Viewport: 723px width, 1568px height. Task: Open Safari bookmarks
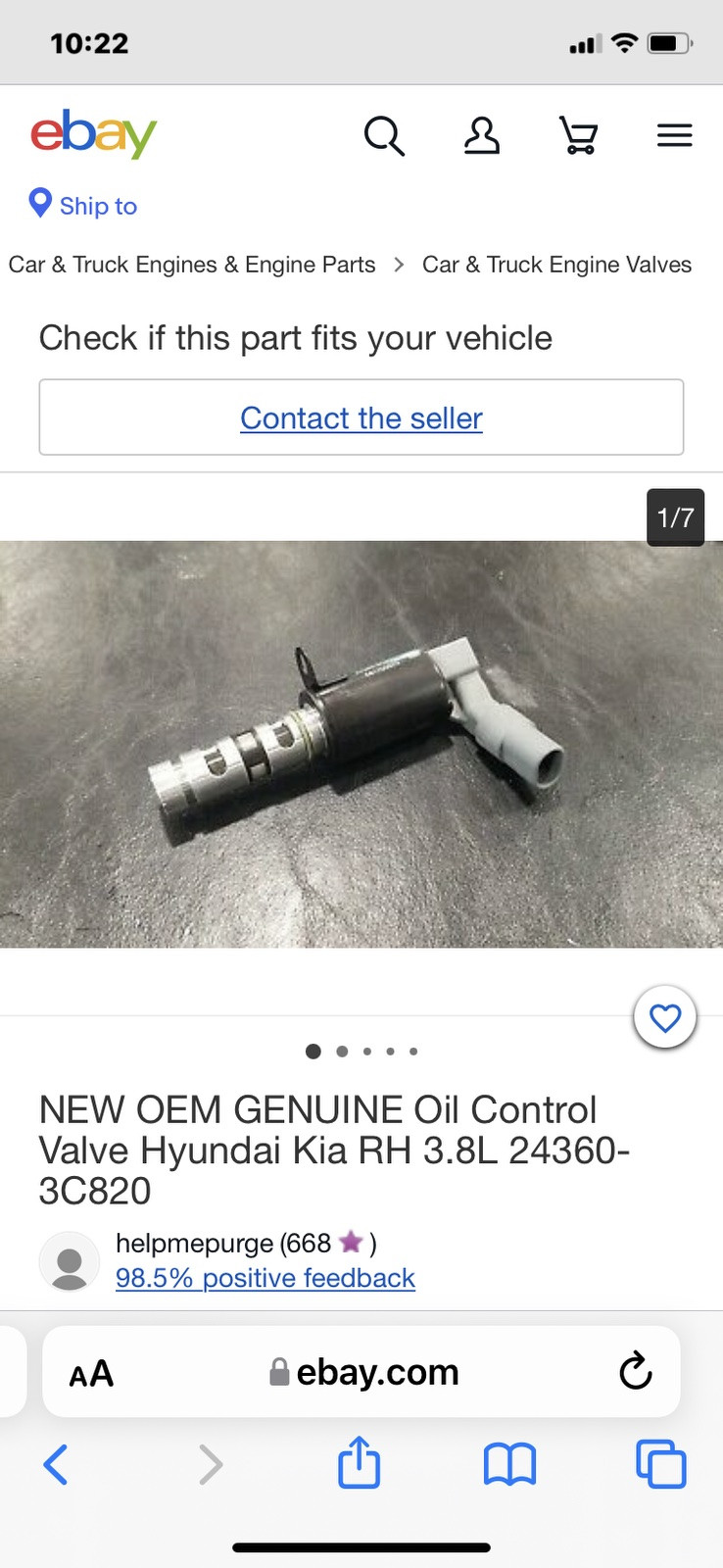pyautogui.click(x=509, y=1465)
